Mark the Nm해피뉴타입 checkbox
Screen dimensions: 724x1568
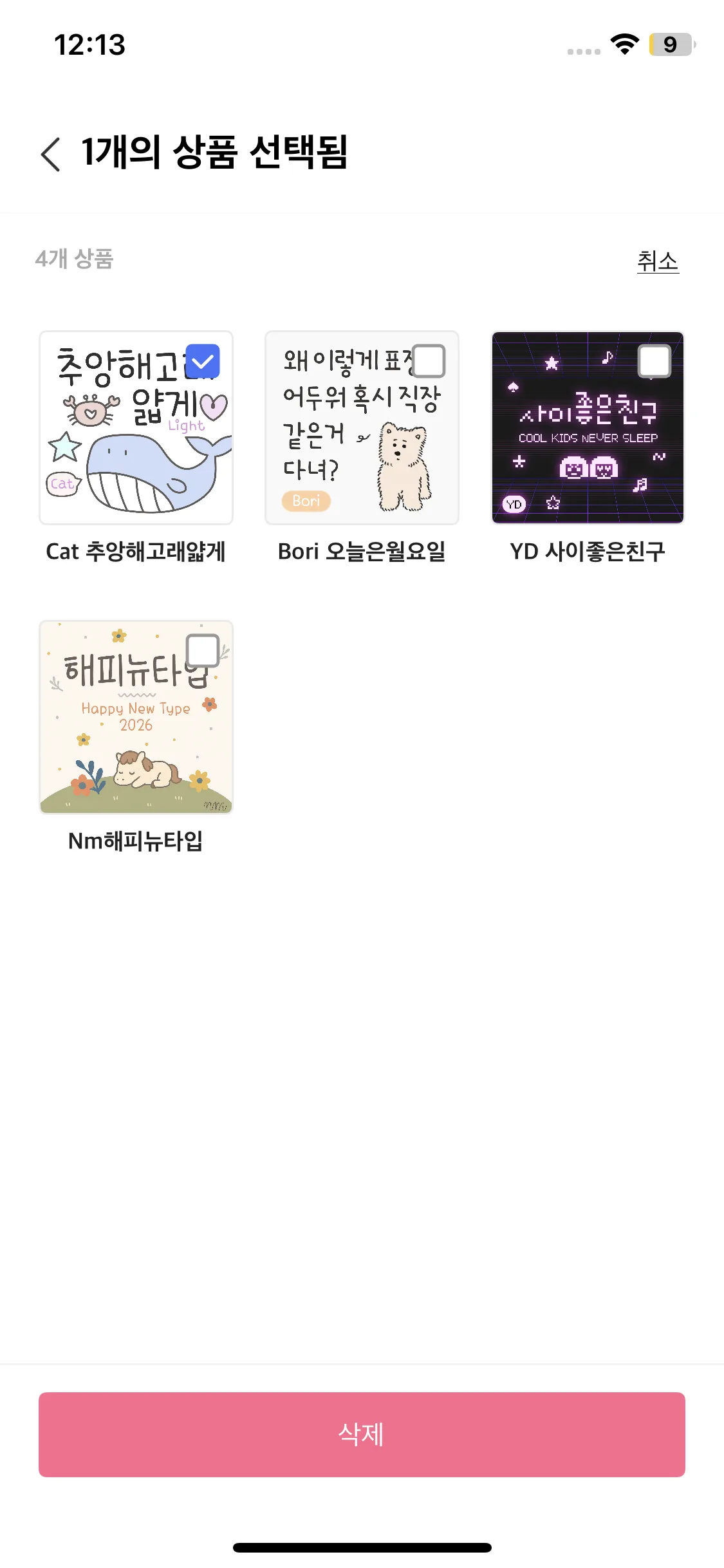coord(203,651)
